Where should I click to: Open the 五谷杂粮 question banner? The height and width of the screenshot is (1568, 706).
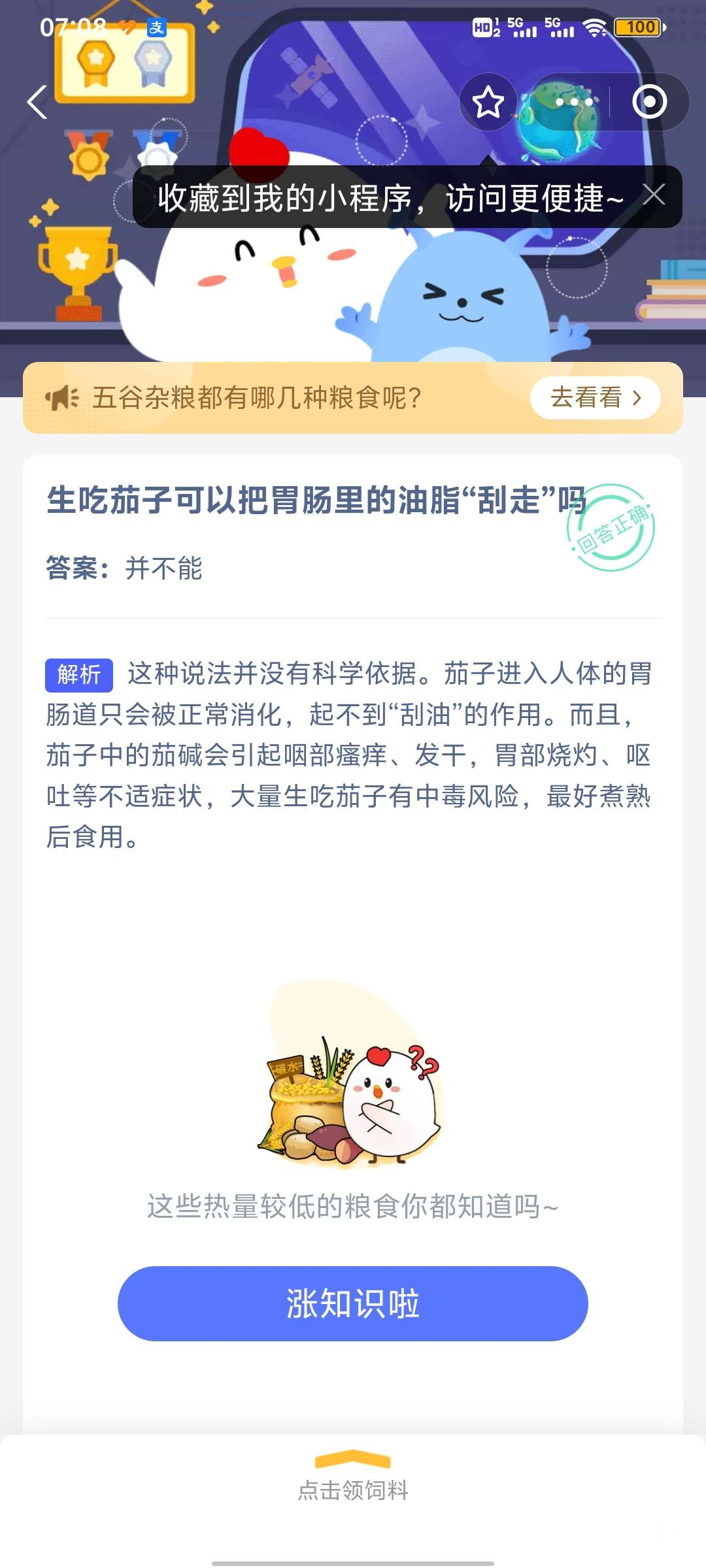tap(256, 397)
